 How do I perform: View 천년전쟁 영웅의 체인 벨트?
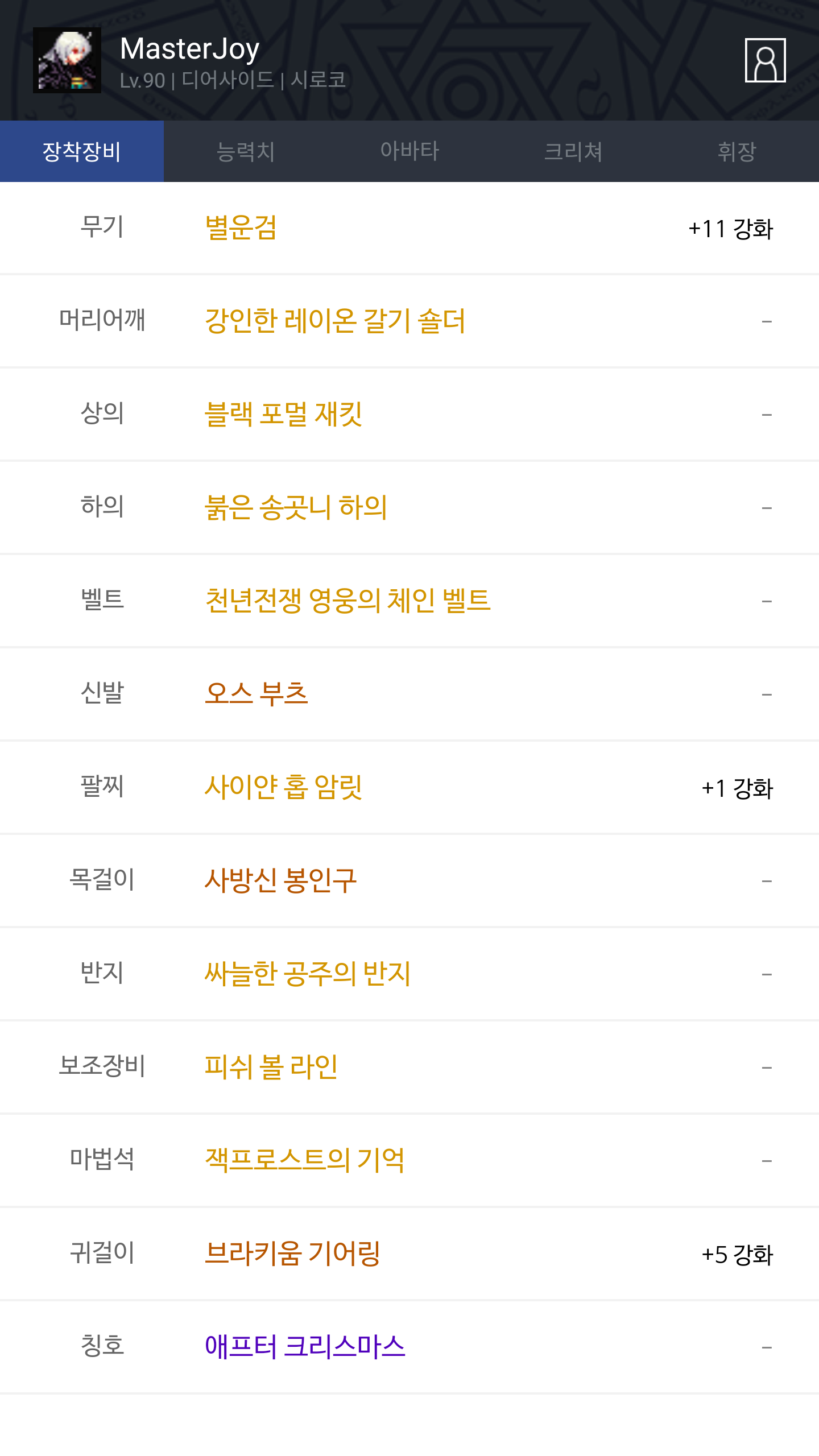coord(348,601)
